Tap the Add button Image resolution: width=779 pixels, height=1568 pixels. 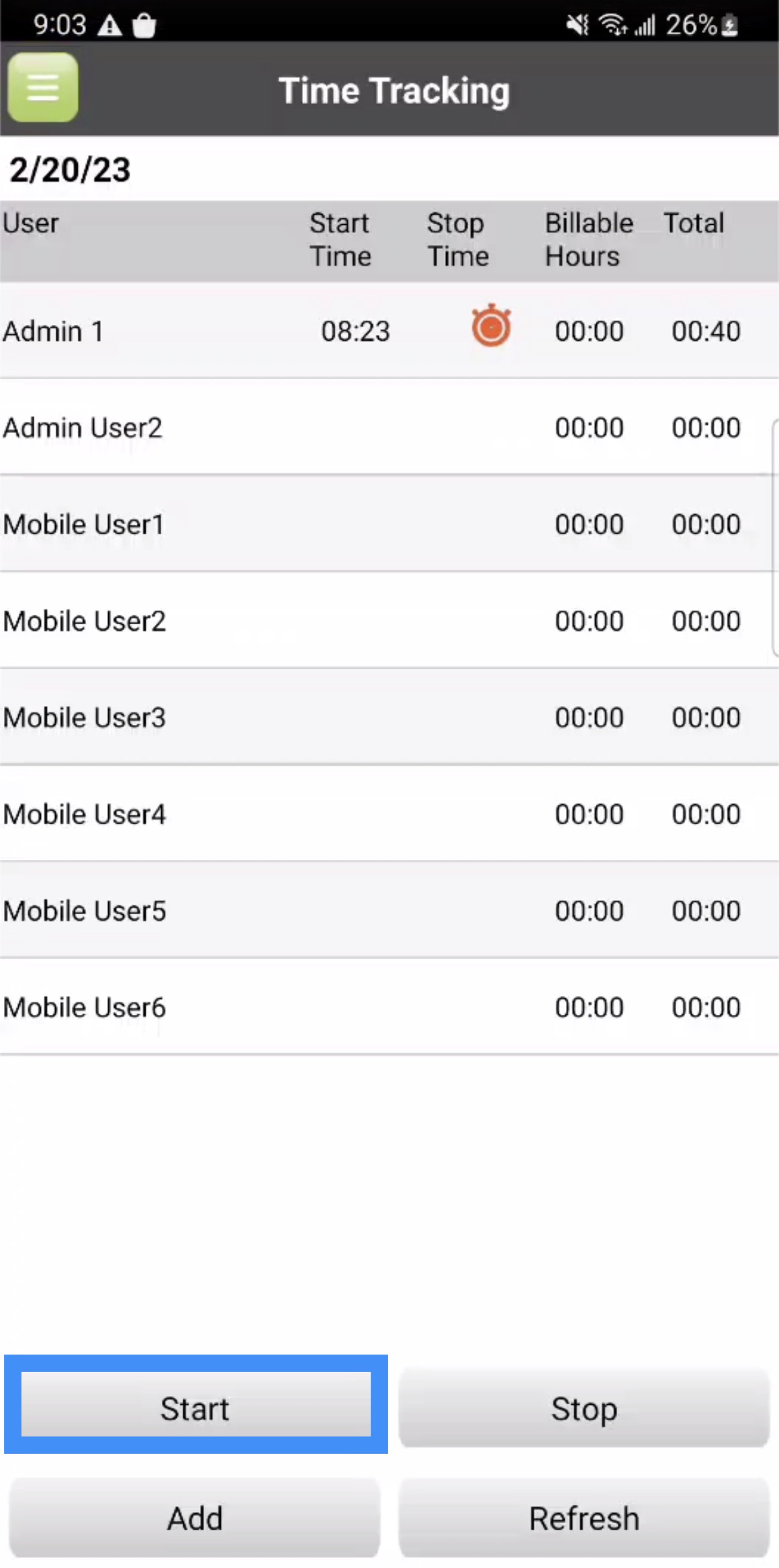click(195, 1518)
